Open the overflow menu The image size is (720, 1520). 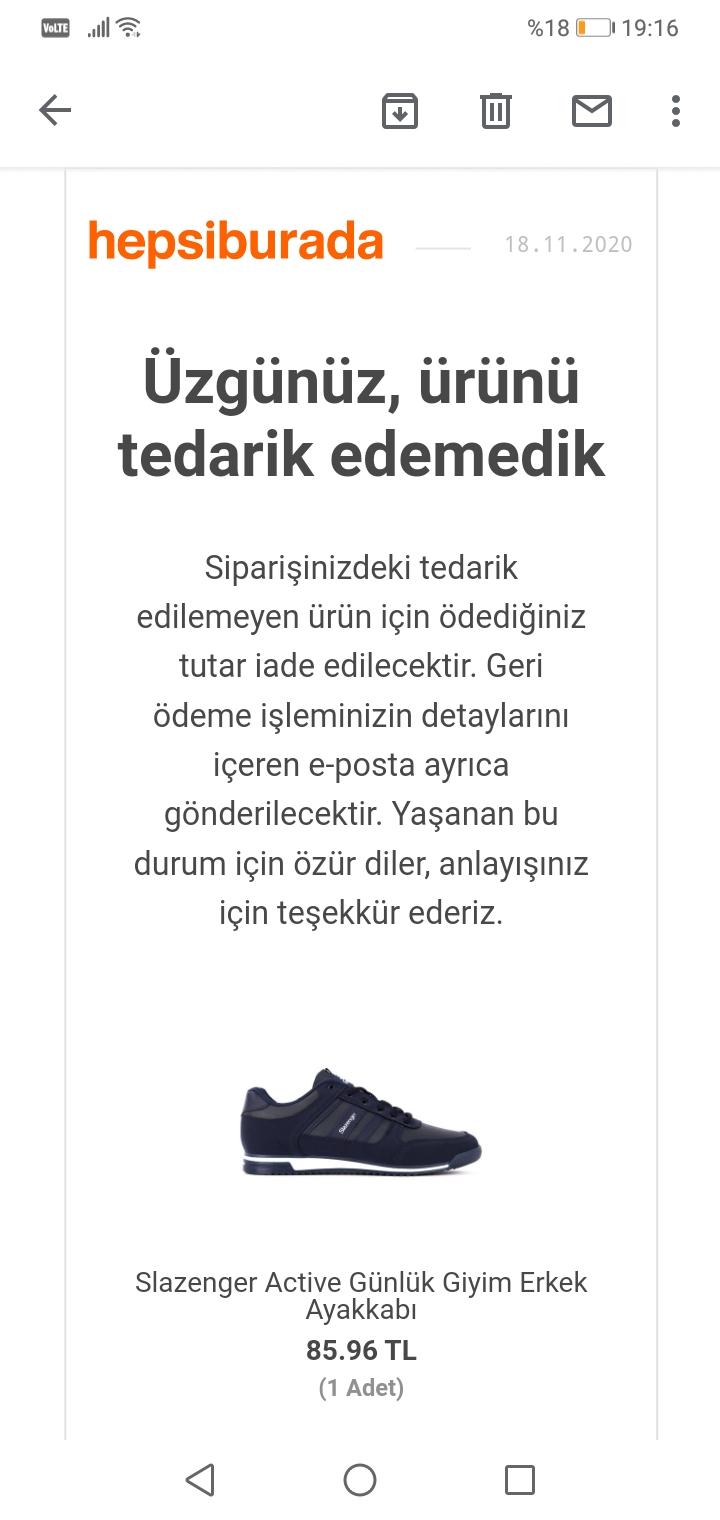pyautogui.click(x=676, y=110)
